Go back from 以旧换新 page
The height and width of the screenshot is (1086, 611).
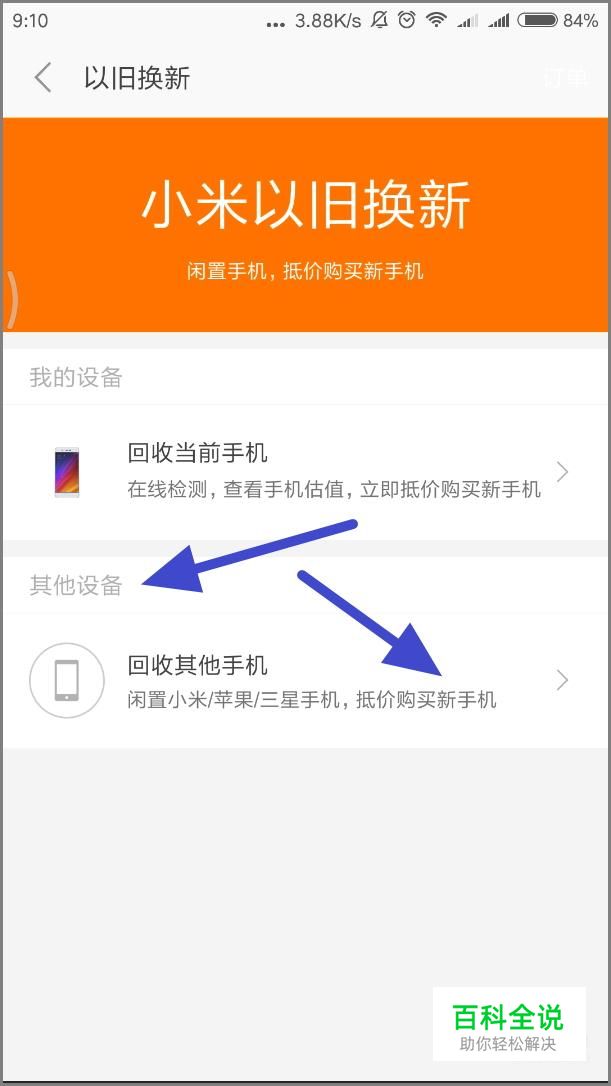(x=42, y=78)
